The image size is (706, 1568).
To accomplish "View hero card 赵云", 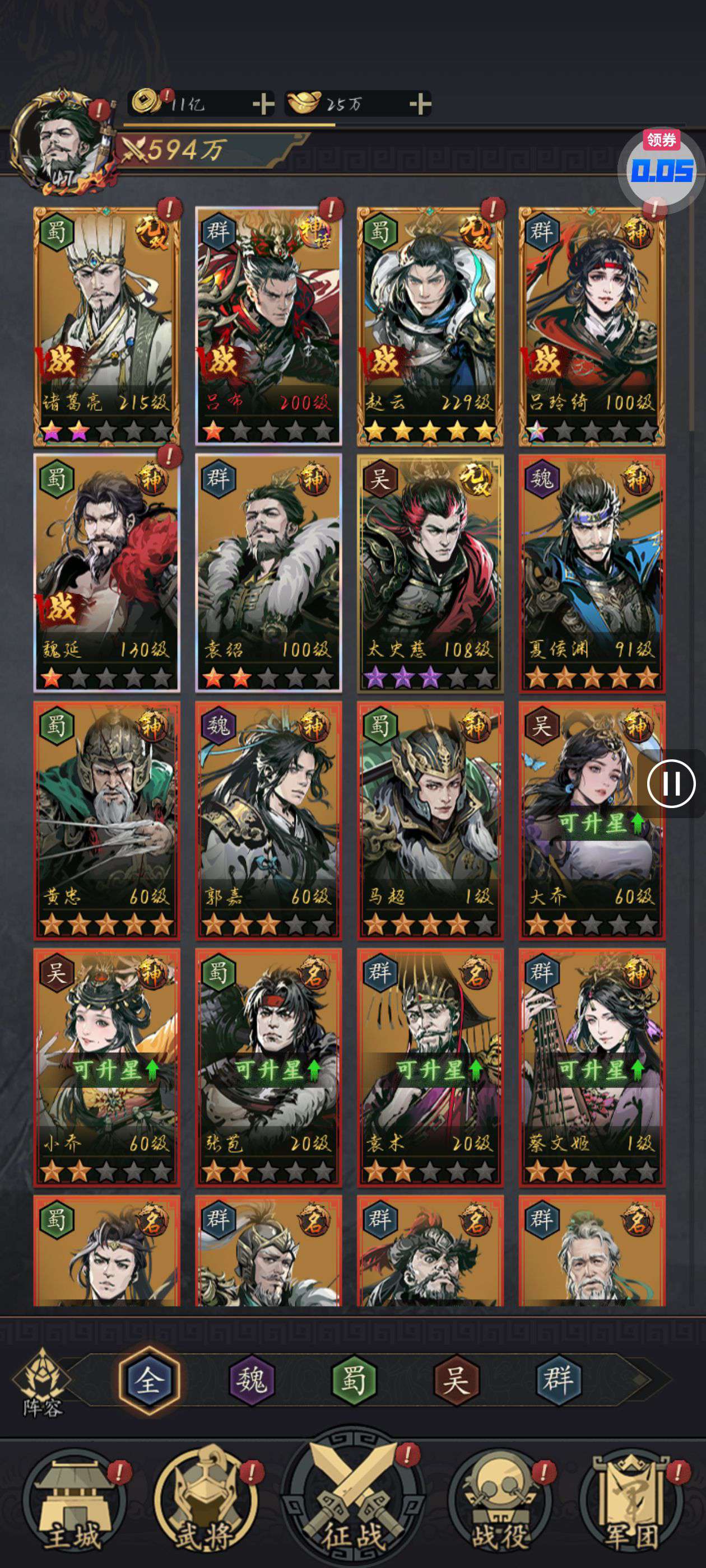I will [430, 326].
